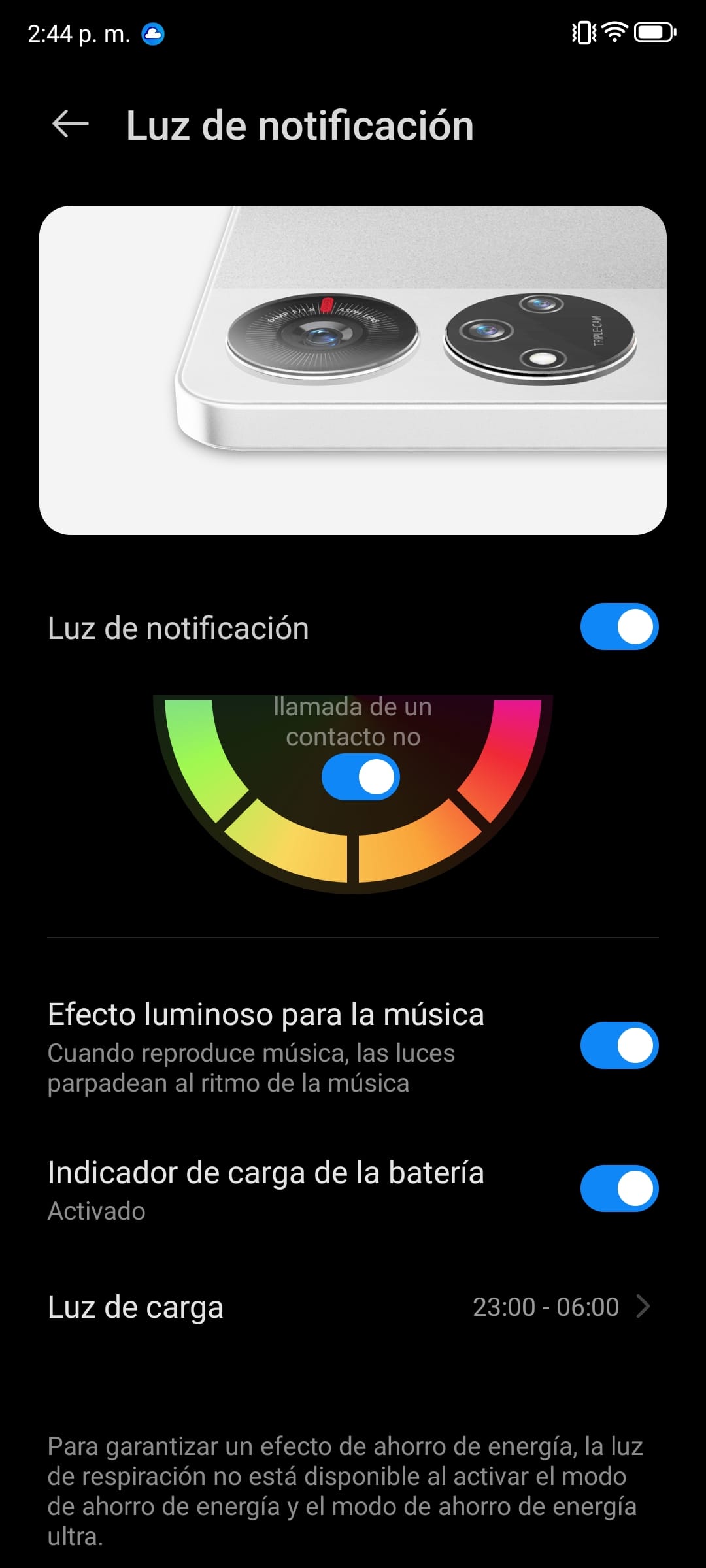Image resolution: width=706 pixels, height=1568 pixels.
Task: Switch off Indicador de carga de la batería
Action: [x=618, y=1188]
